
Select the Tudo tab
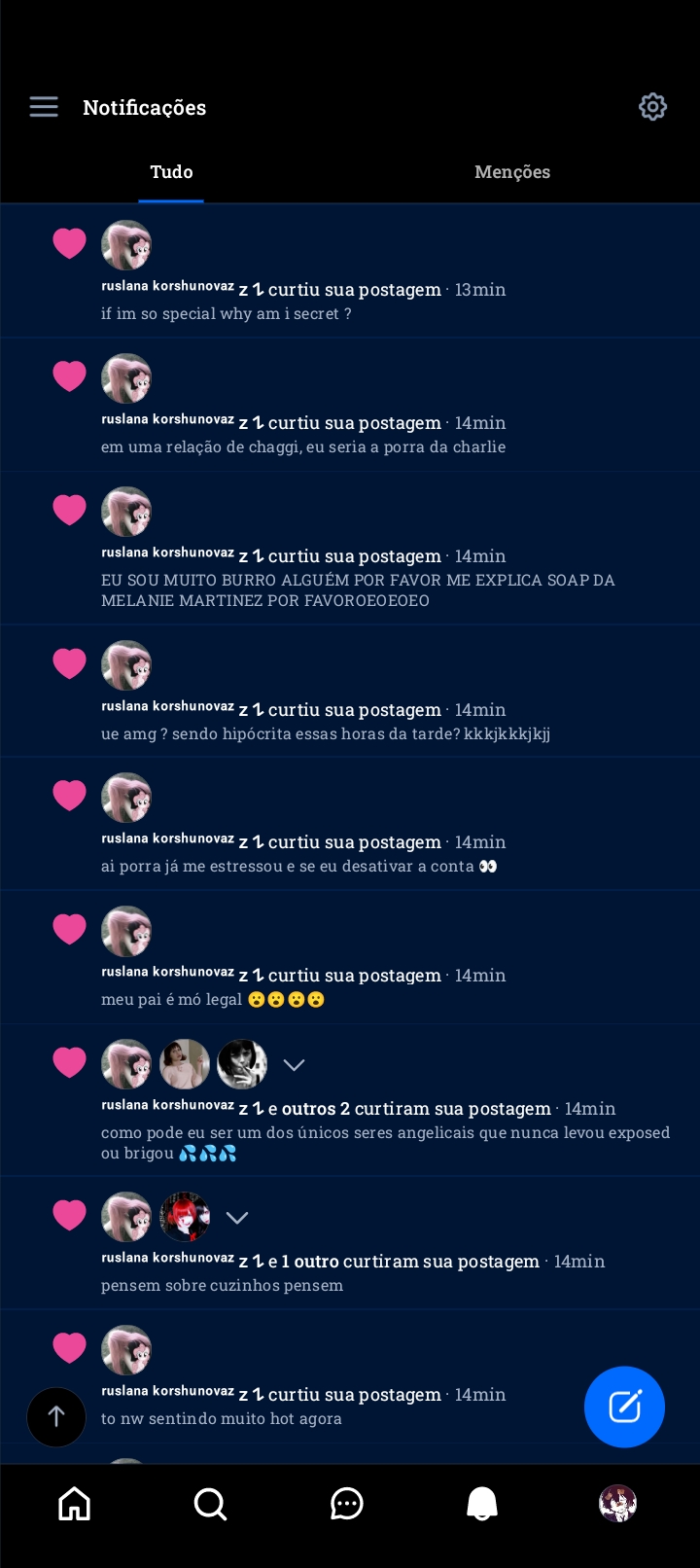pyautogui.click(x=171, y=172)
